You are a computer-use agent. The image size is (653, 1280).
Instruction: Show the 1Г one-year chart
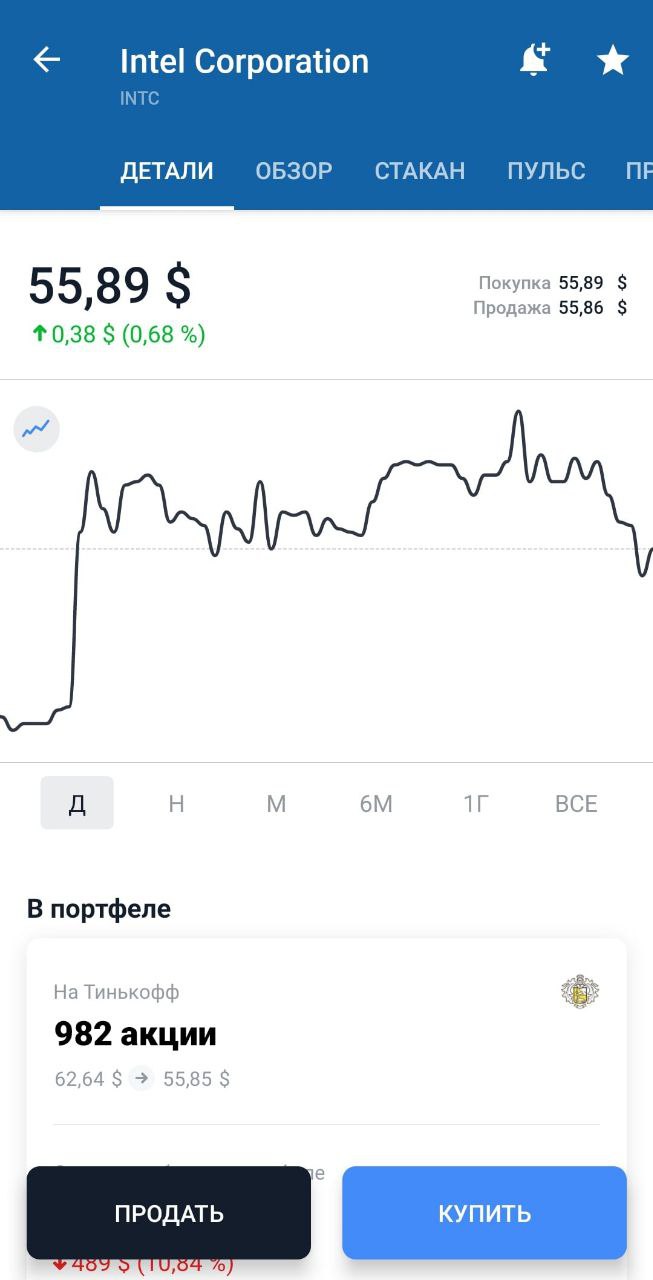(x=476, y=803)
